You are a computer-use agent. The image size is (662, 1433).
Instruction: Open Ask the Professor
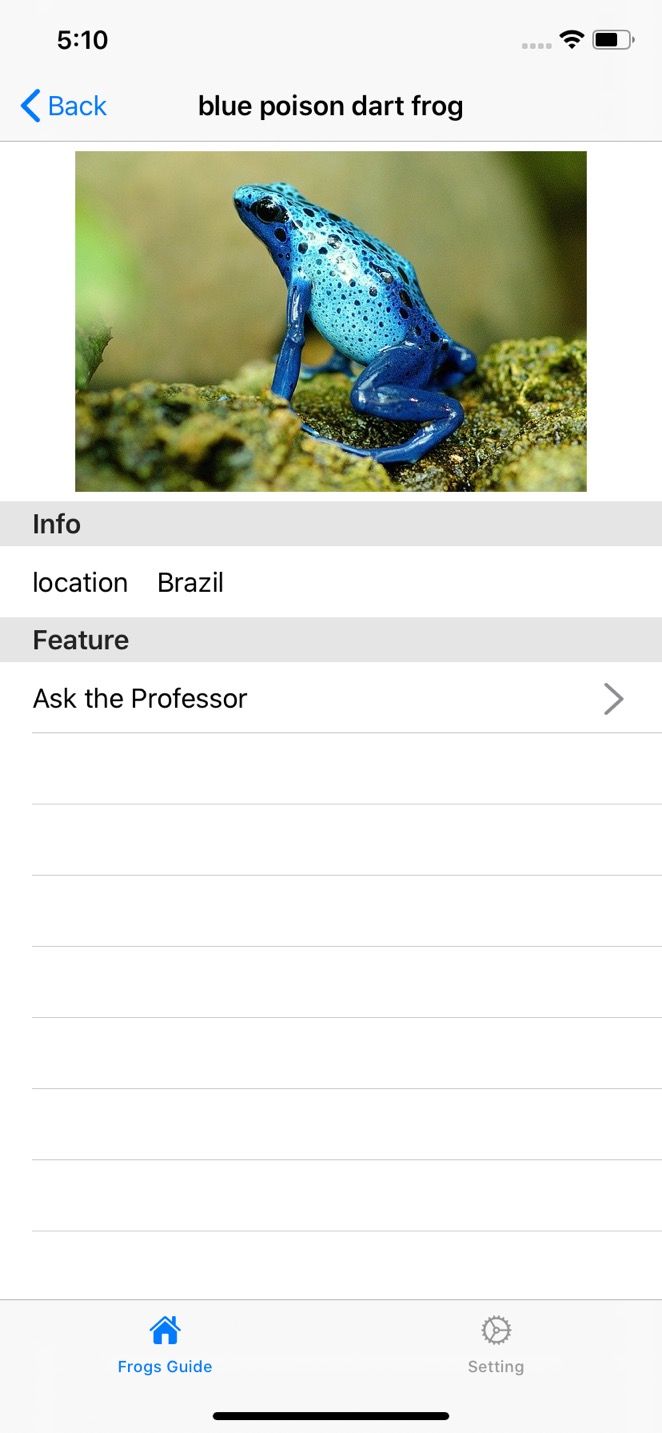pos(330,698)
